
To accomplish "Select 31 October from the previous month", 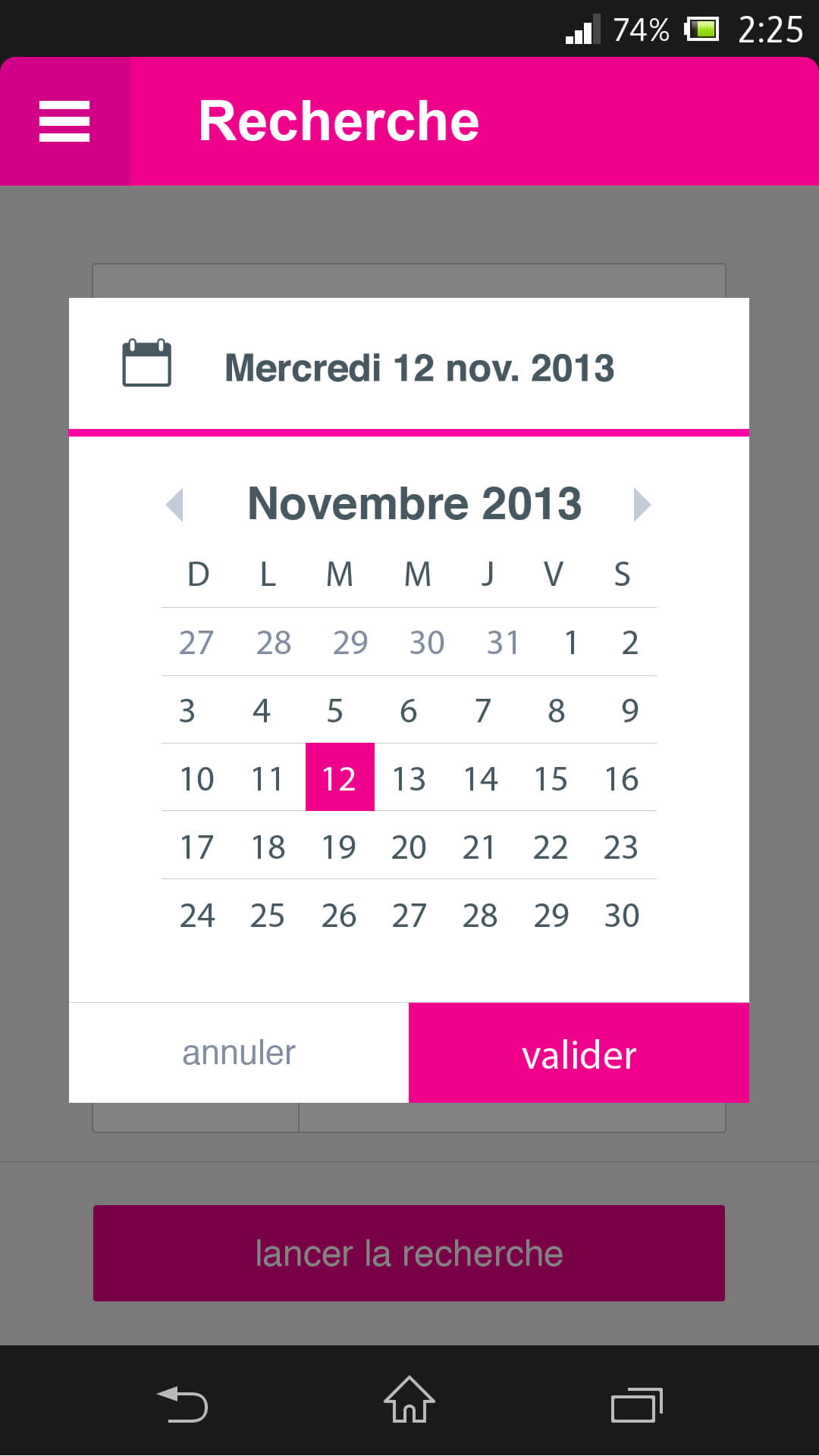I will tap(503, 643).
